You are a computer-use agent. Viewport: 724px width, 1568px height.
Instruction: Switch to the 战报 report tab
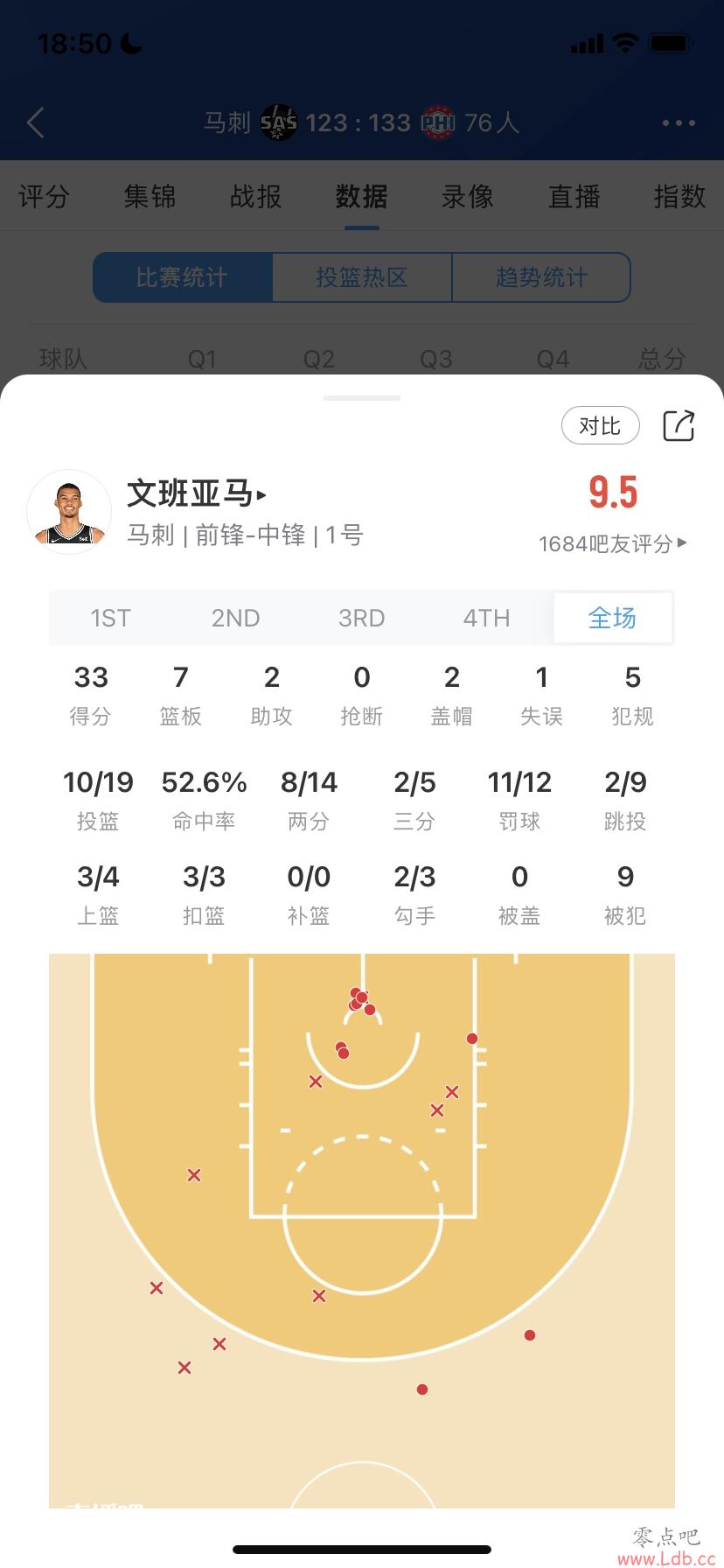[x=255, y=196]
